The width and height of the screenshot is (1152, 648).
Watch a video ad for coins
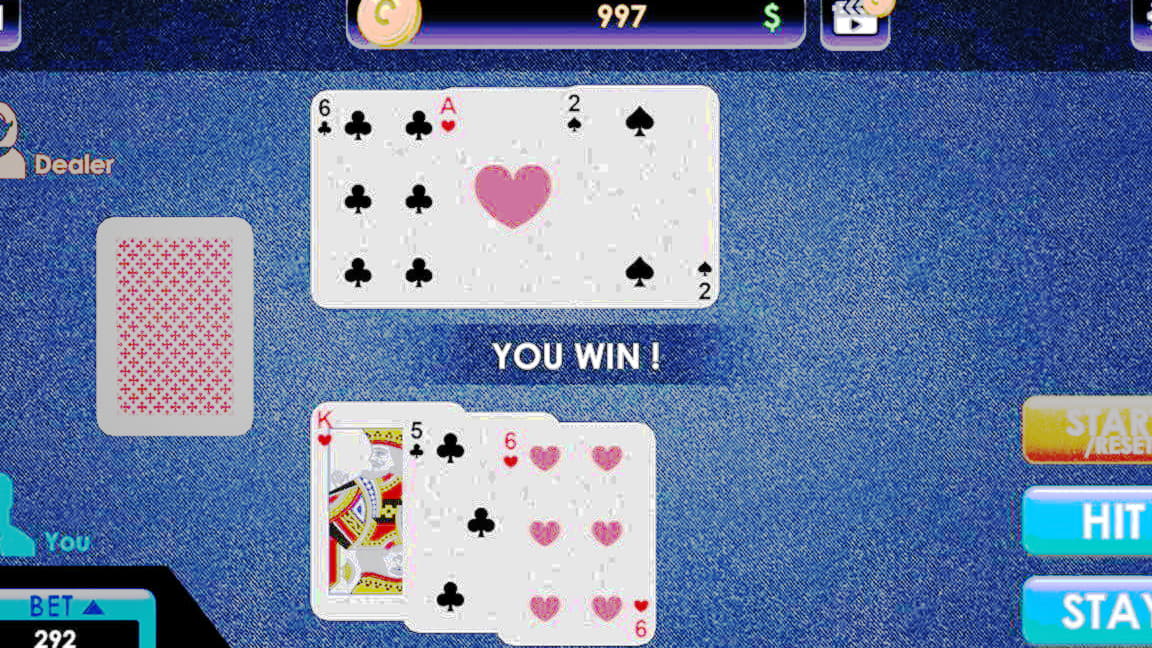[855, 20]
